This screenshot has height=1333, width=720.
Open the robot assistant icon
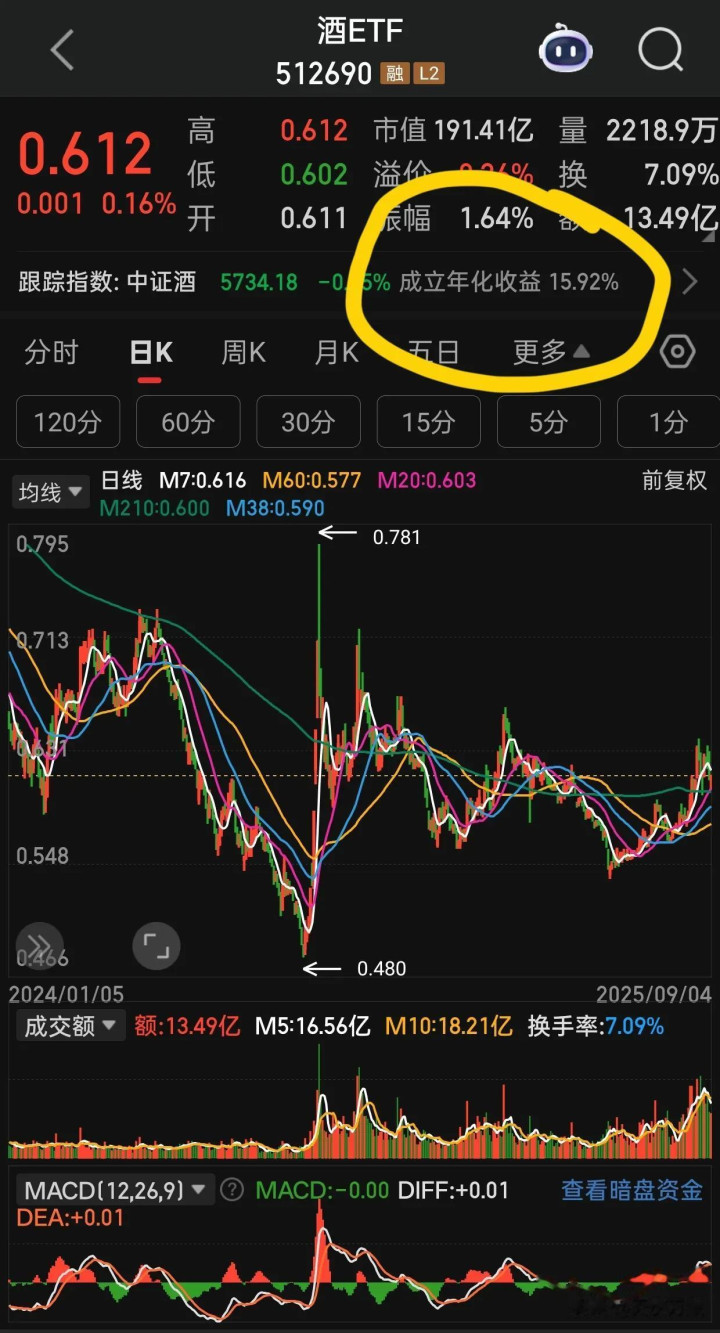click(566, 49)
